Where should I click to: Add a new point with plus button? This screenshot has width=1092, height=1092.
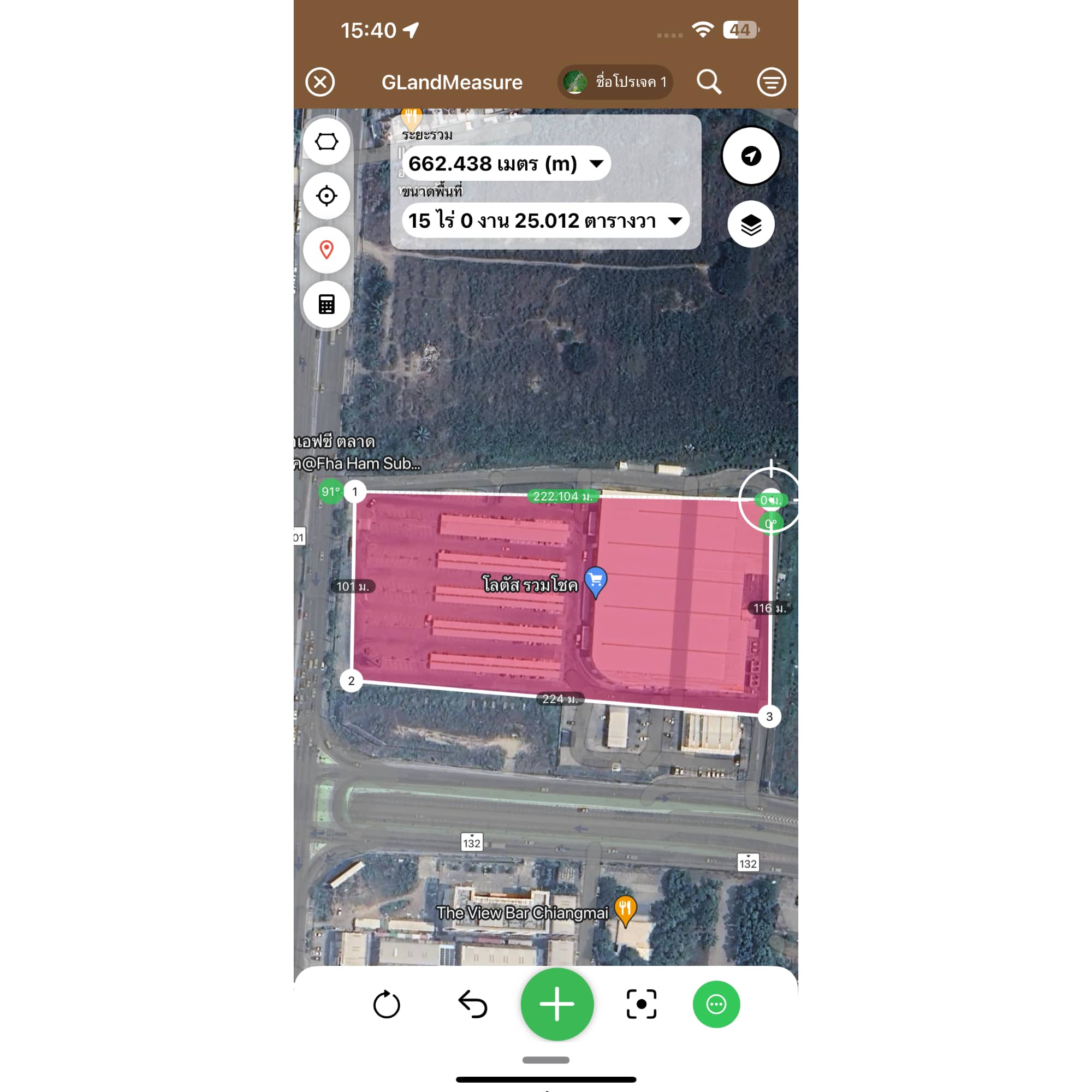click(x=557, y=1005)
